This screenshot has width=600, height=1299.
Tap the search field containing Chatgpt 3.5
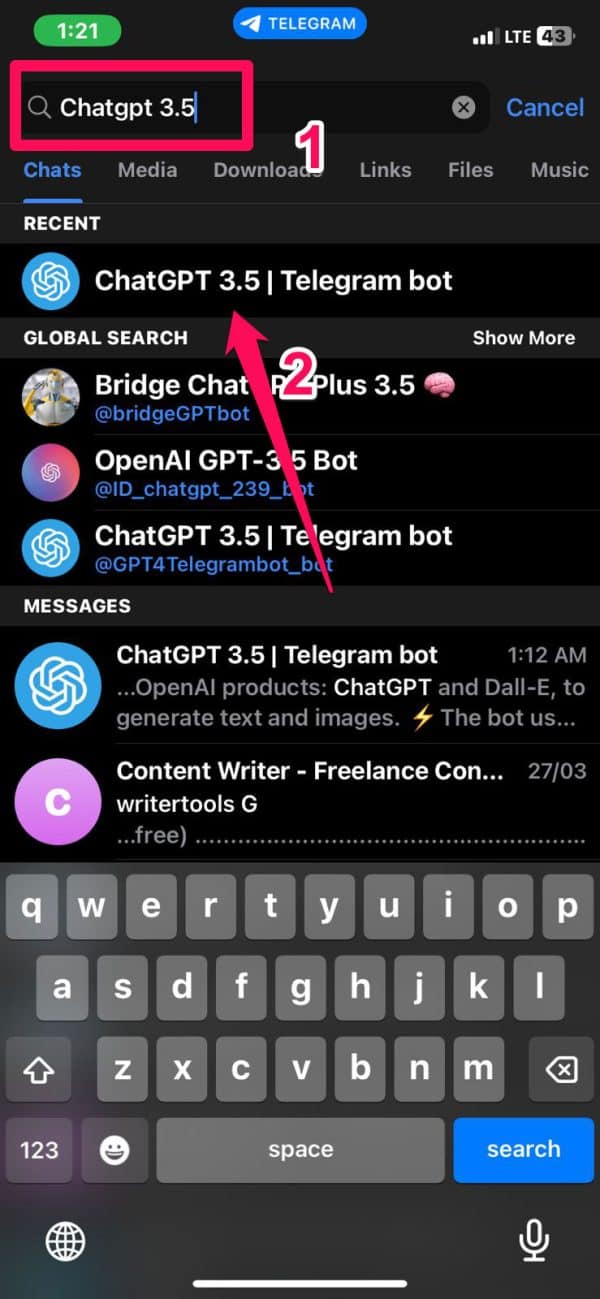point(250,108)
